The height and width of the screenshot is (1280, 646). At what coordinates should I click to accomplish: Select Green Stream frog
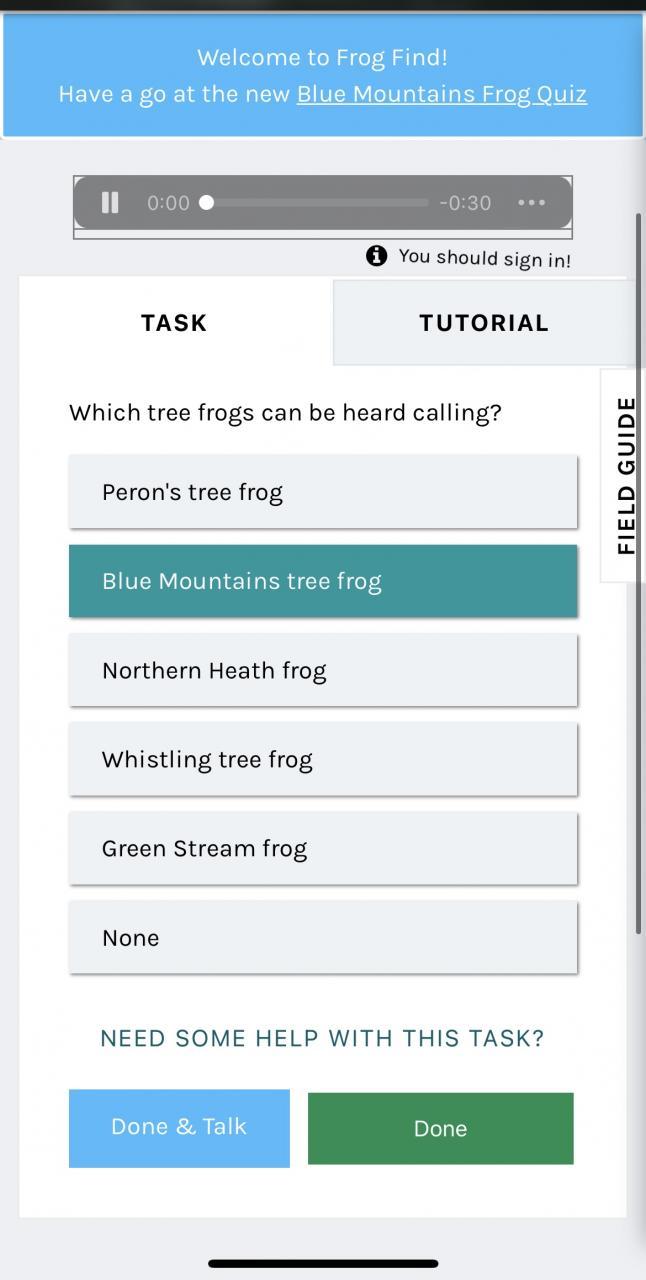coord(322,848)
